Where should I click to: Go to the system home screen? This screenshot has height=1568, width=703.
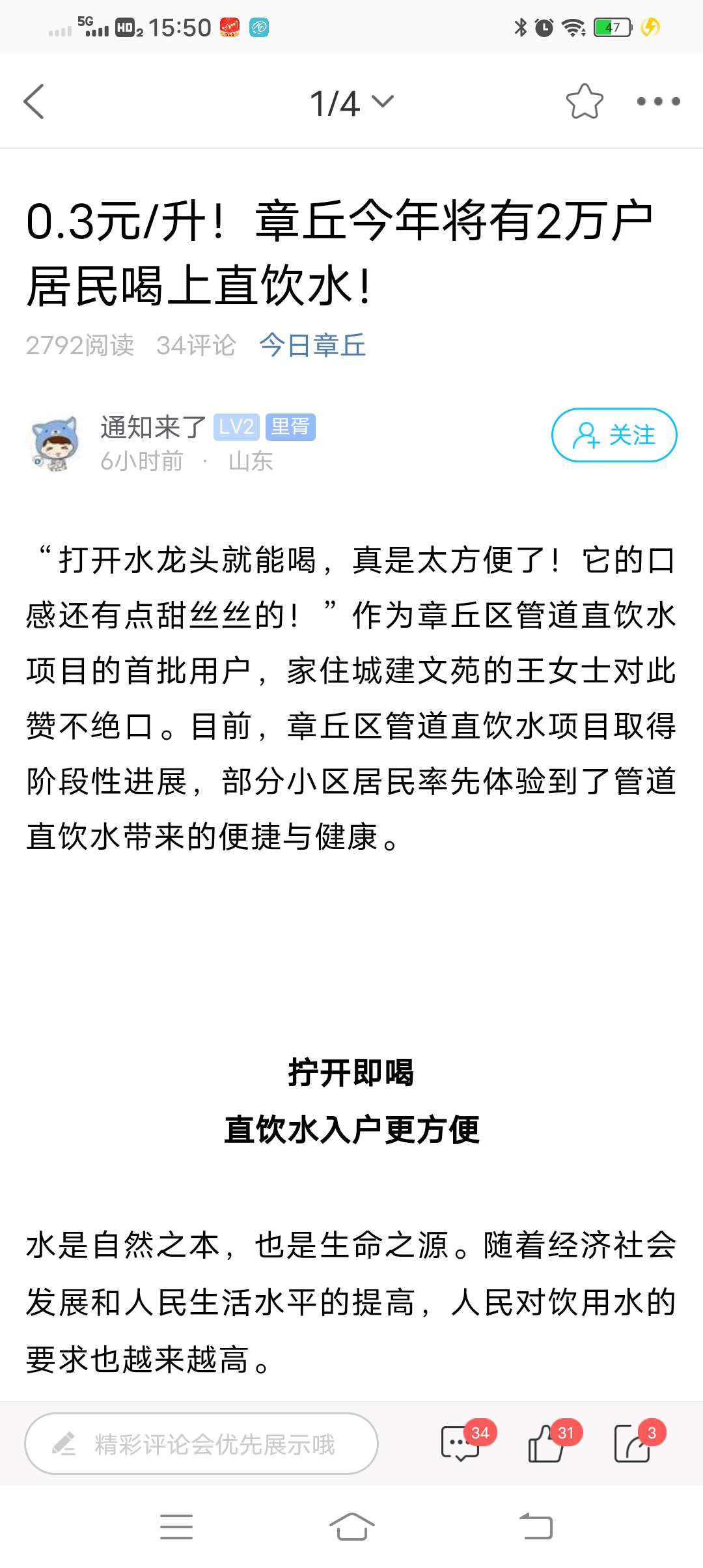coord(351,1526)
